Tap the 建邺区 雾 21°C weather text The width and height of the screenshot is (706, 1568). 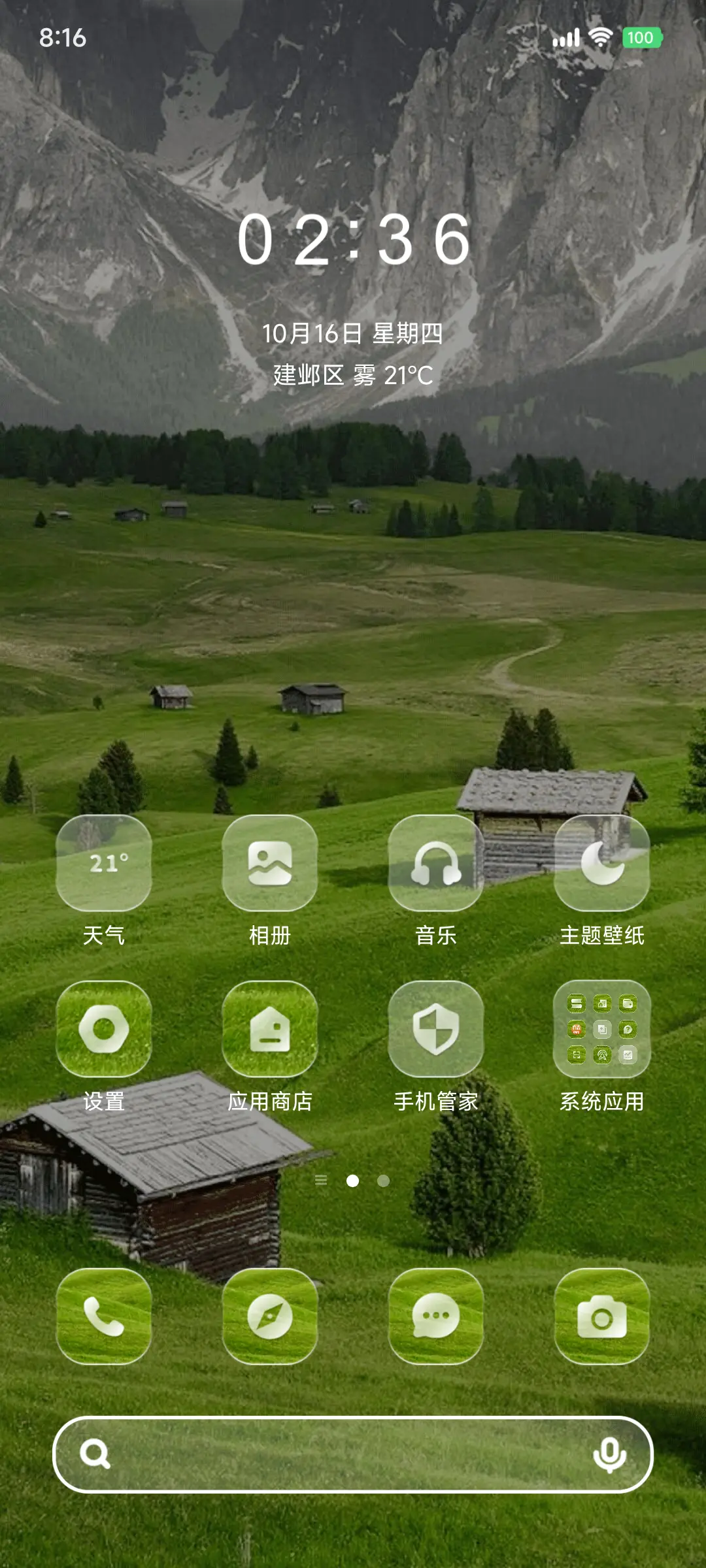coord(353,374)
